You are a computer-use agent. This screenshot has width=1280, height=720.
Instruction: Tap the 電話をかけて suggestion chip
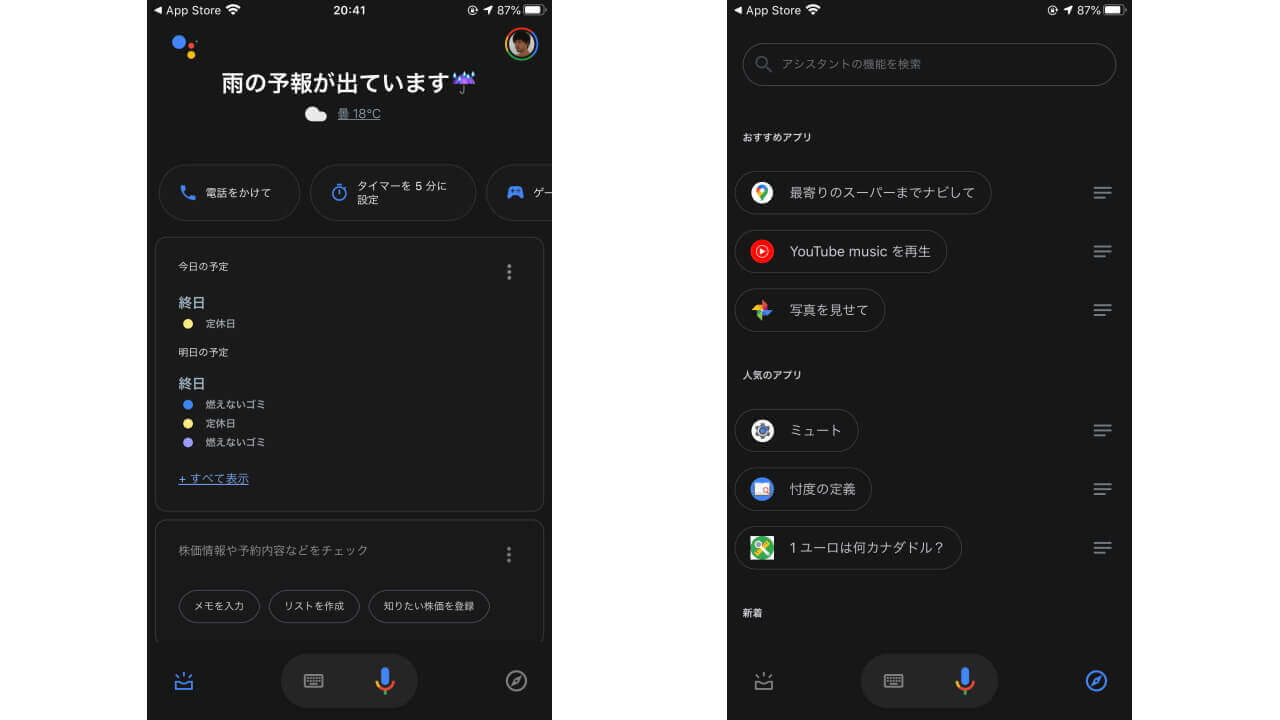coord(229,193)
